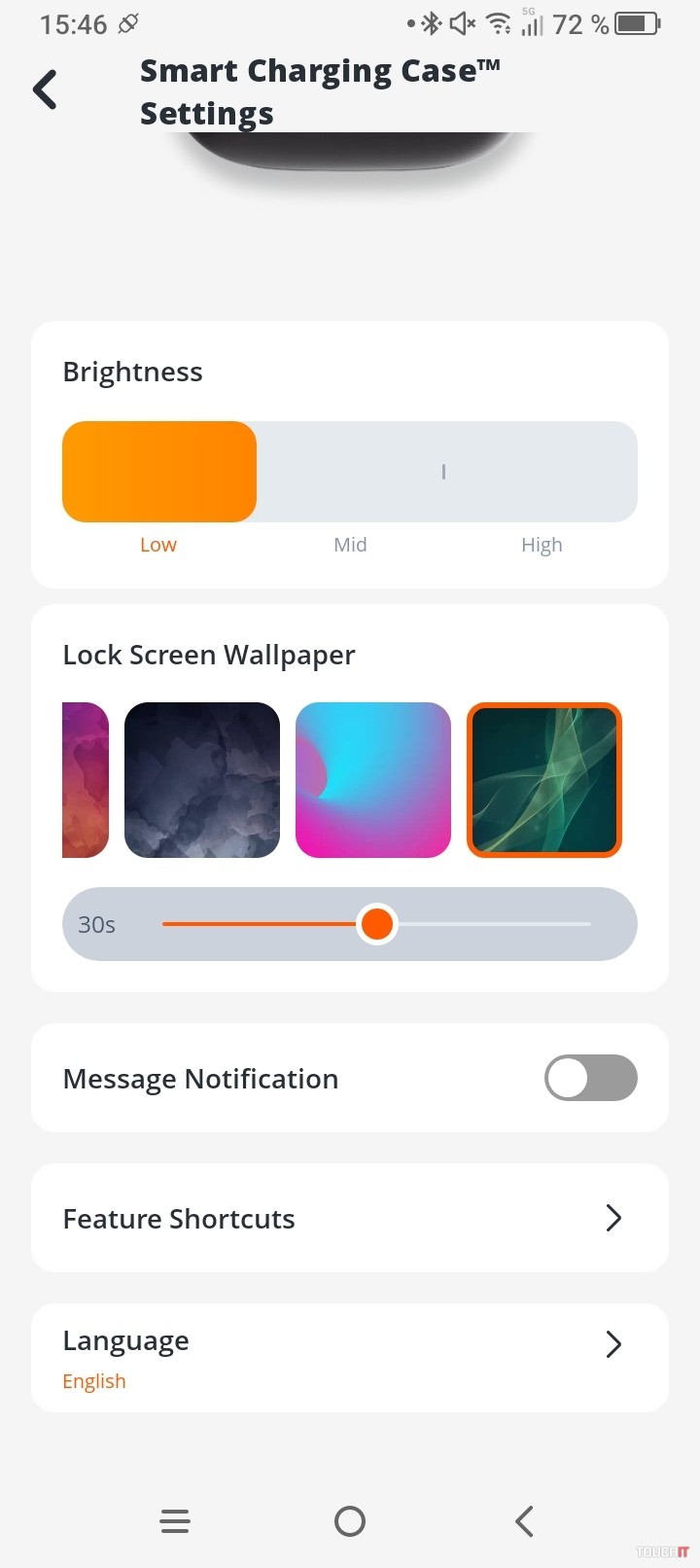Set brightness to Mid
The width and height of the screenshot is (700, 1568).
click(x=350, y=473)
